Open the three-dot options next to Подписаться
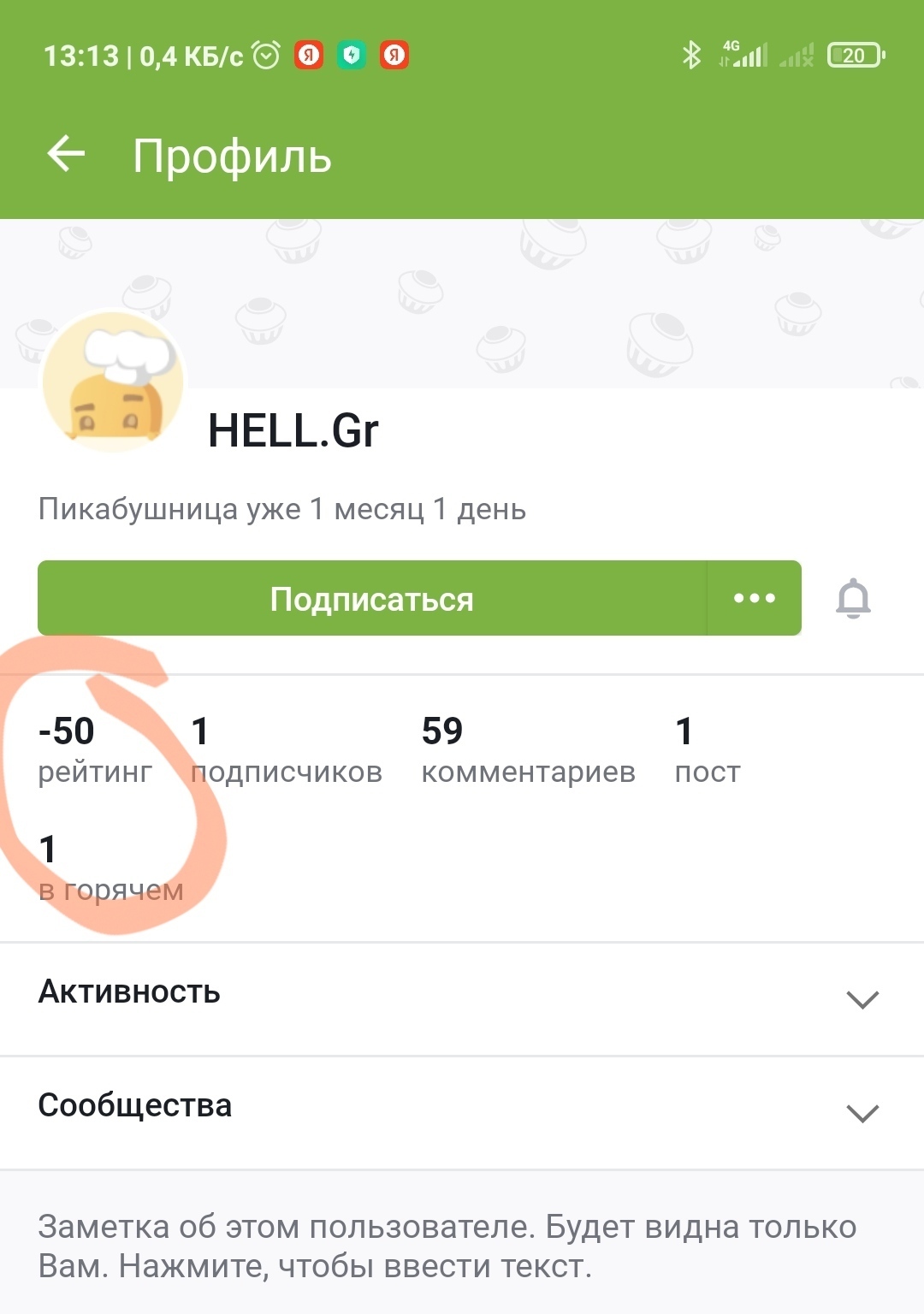 (755, 599)
